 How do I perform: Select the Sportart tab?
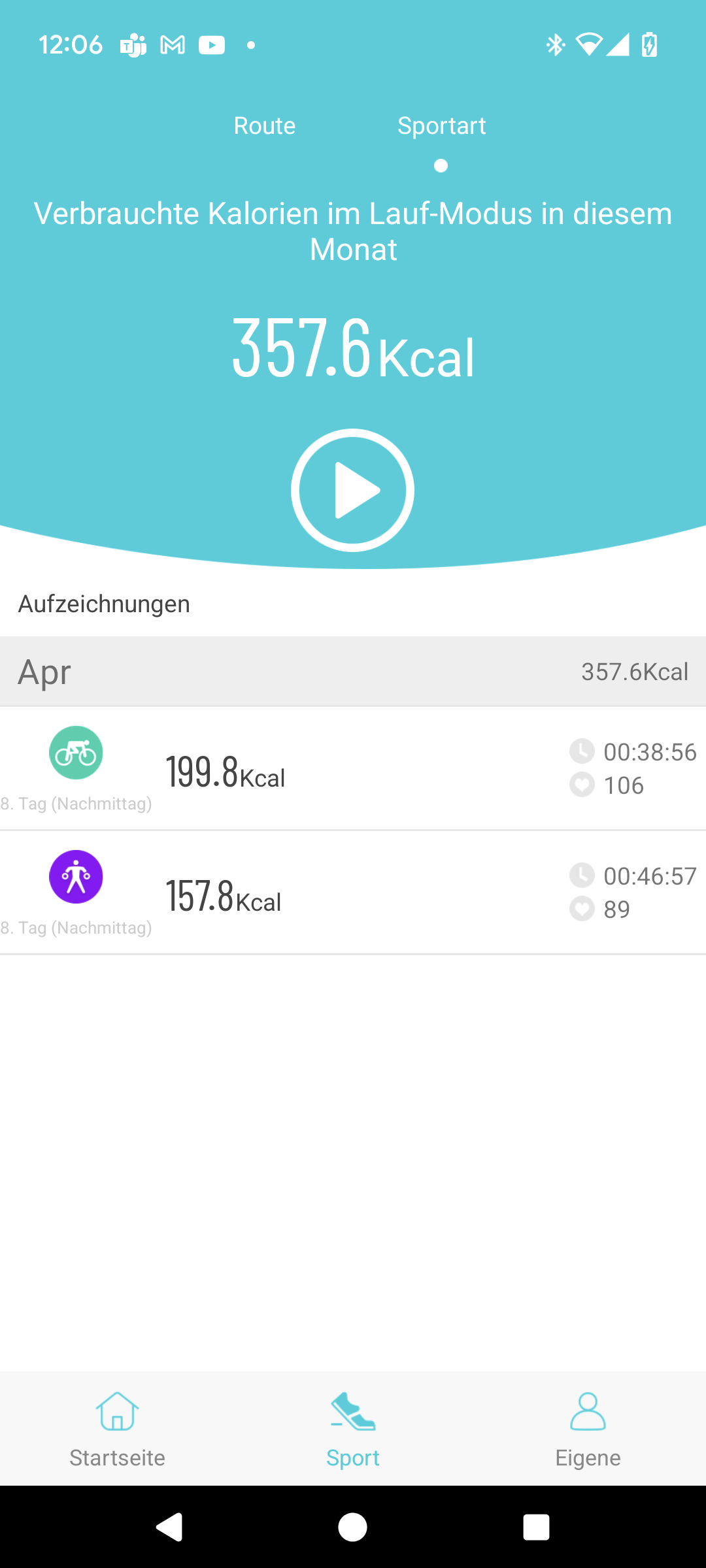441,125
